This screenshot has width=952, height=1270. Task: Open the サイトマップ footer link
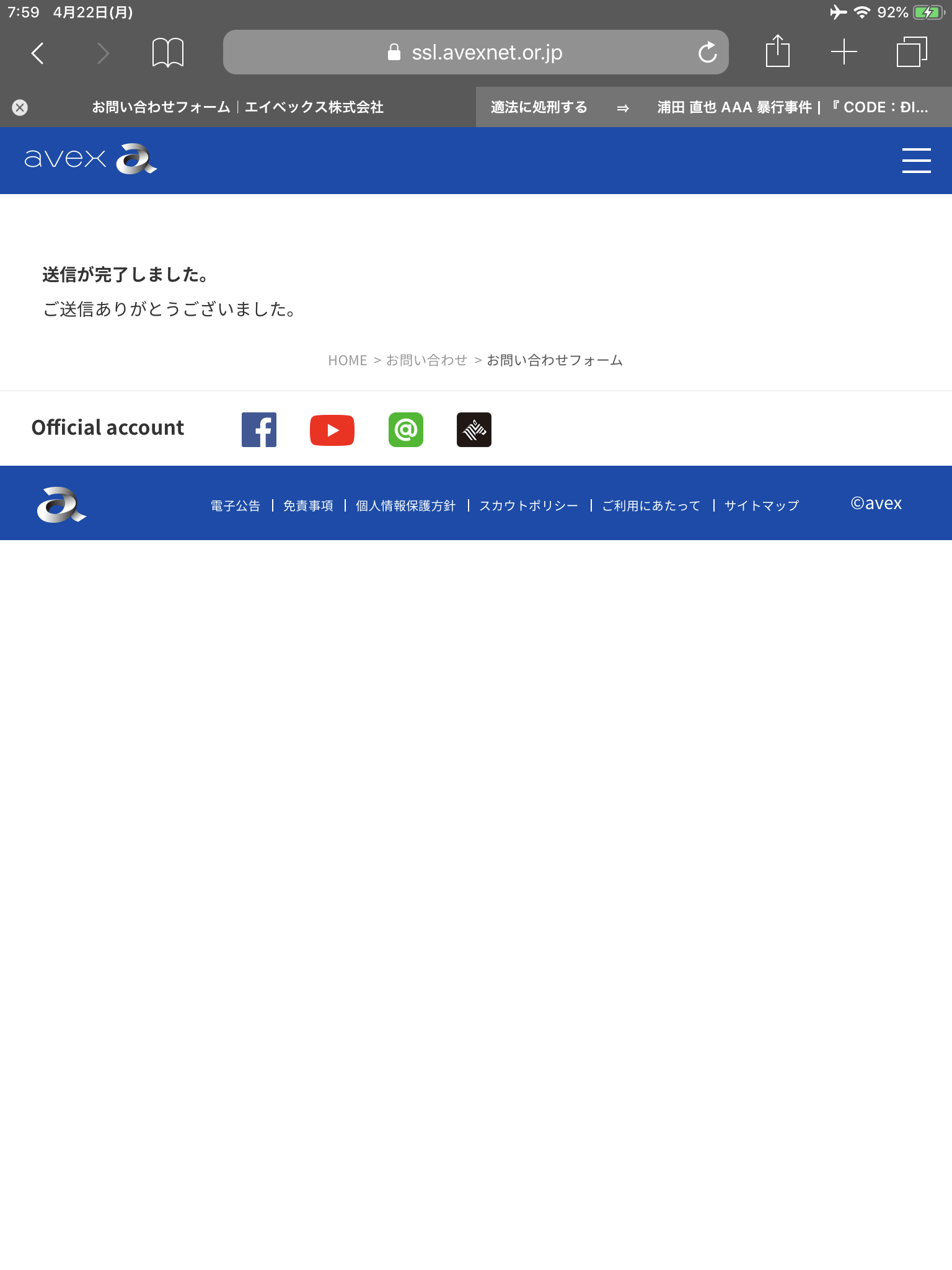pyautogui.click(x=762, y=506)
